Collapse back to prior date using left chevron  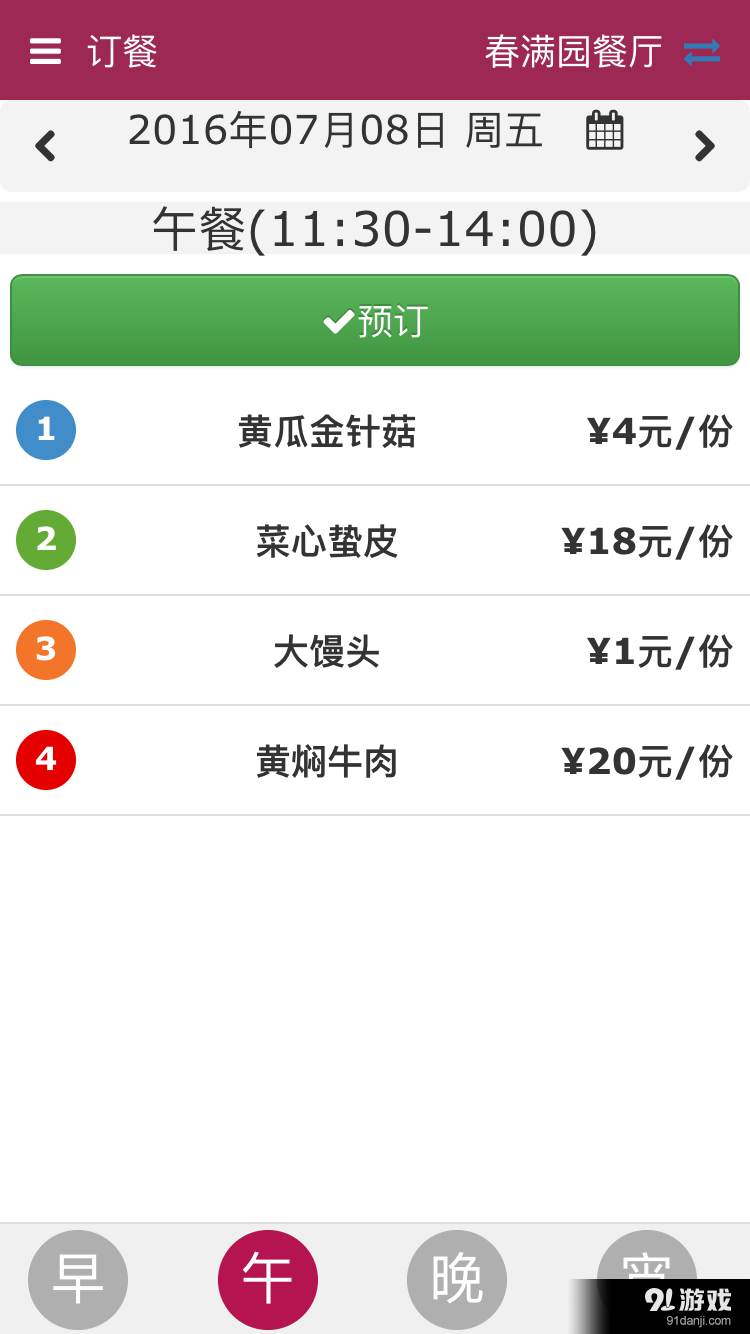coord(45,145)
